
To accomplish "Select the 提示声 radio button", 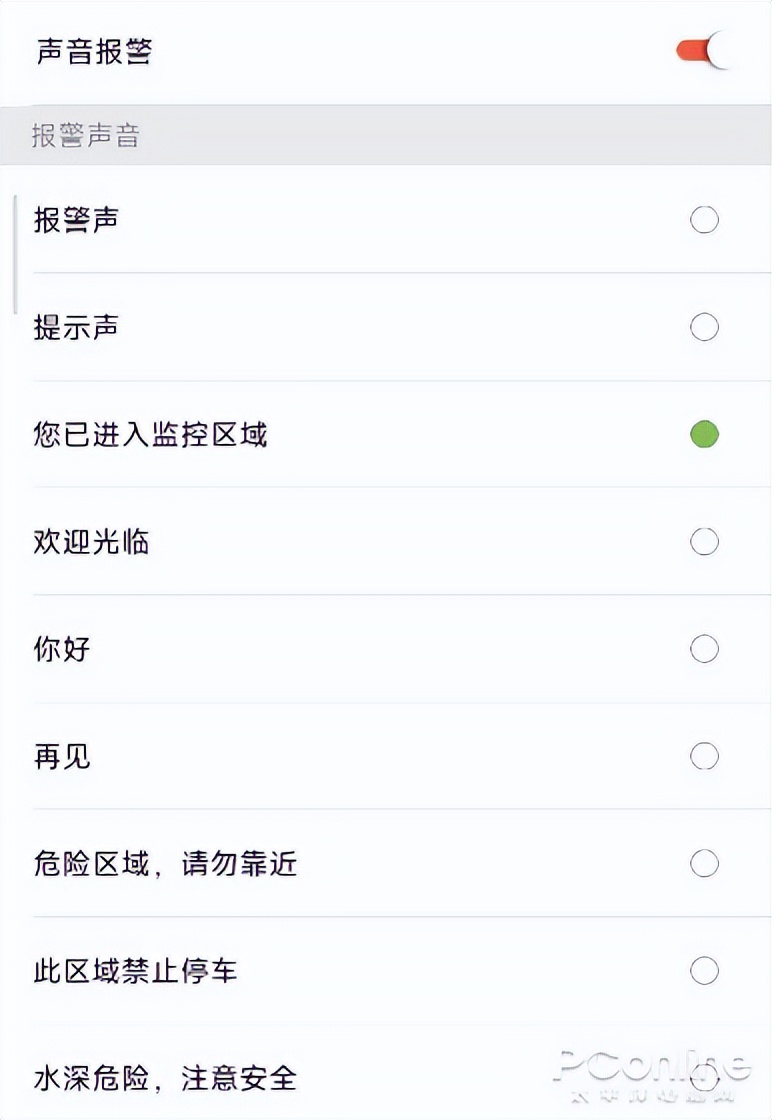I will [704, 327].
